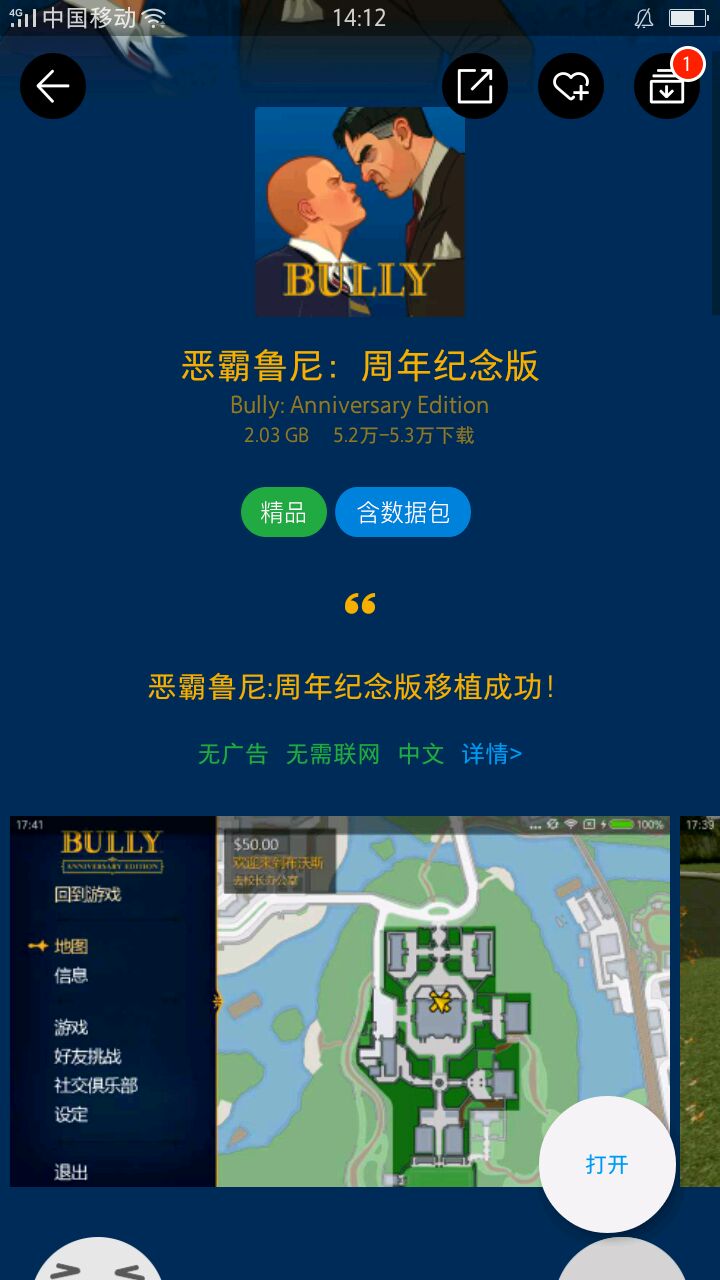Viewport: 720px width, 1280px height.
Task: Tap the 中文 language tag
Action: click(x=421, y=754)
